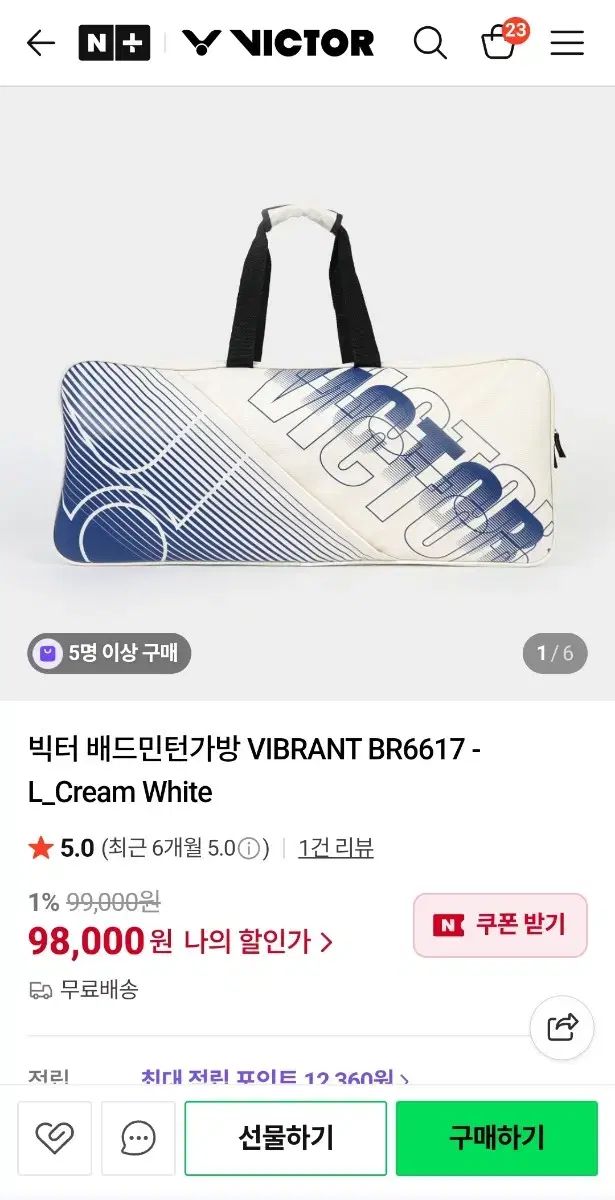Open the 1건 리뷰 reviews link
This screenshot has width=615, height=1200.
pos(336,849)
